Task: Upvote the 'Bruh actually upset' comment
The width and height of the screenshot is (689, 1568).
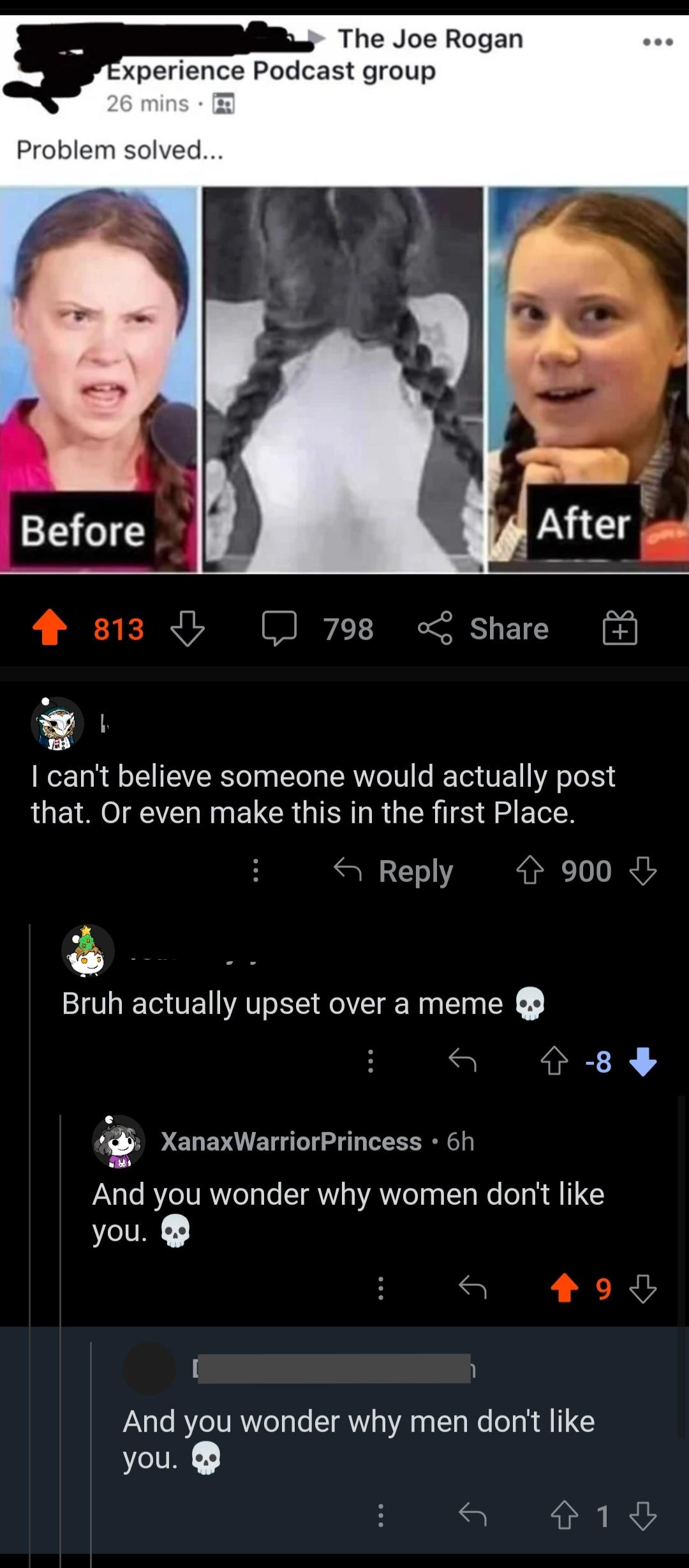Action: coord(554,1062)
